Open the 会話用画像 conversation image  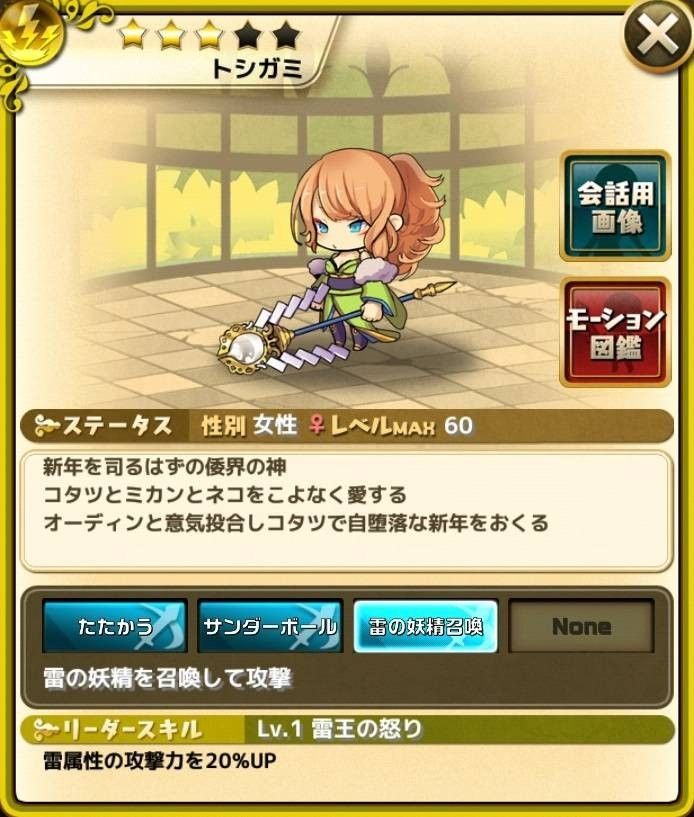pyautogui.click(x=614, y=205)
